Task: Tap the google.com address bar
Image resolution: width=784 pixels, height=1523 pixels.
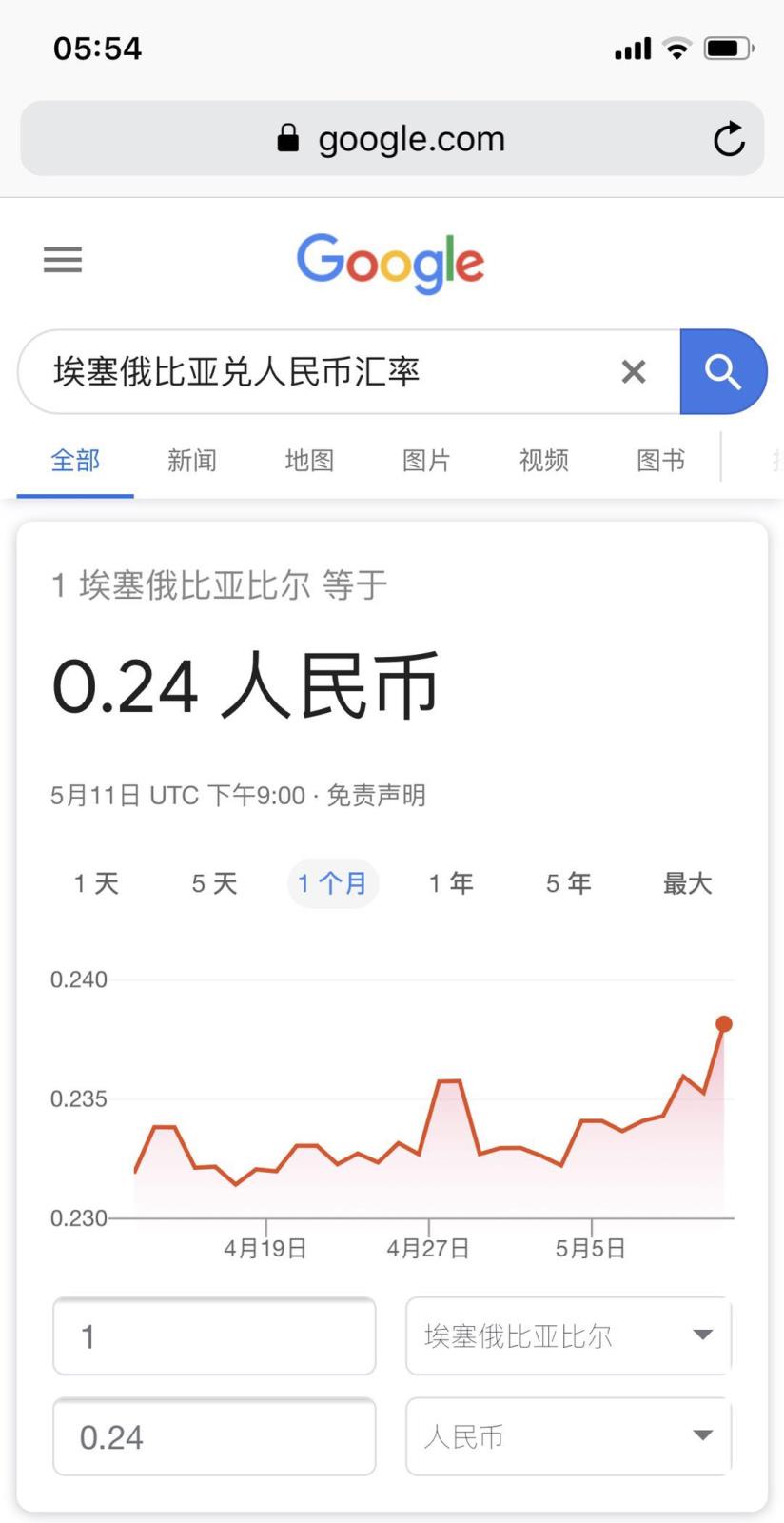Action: click(392, 139)
